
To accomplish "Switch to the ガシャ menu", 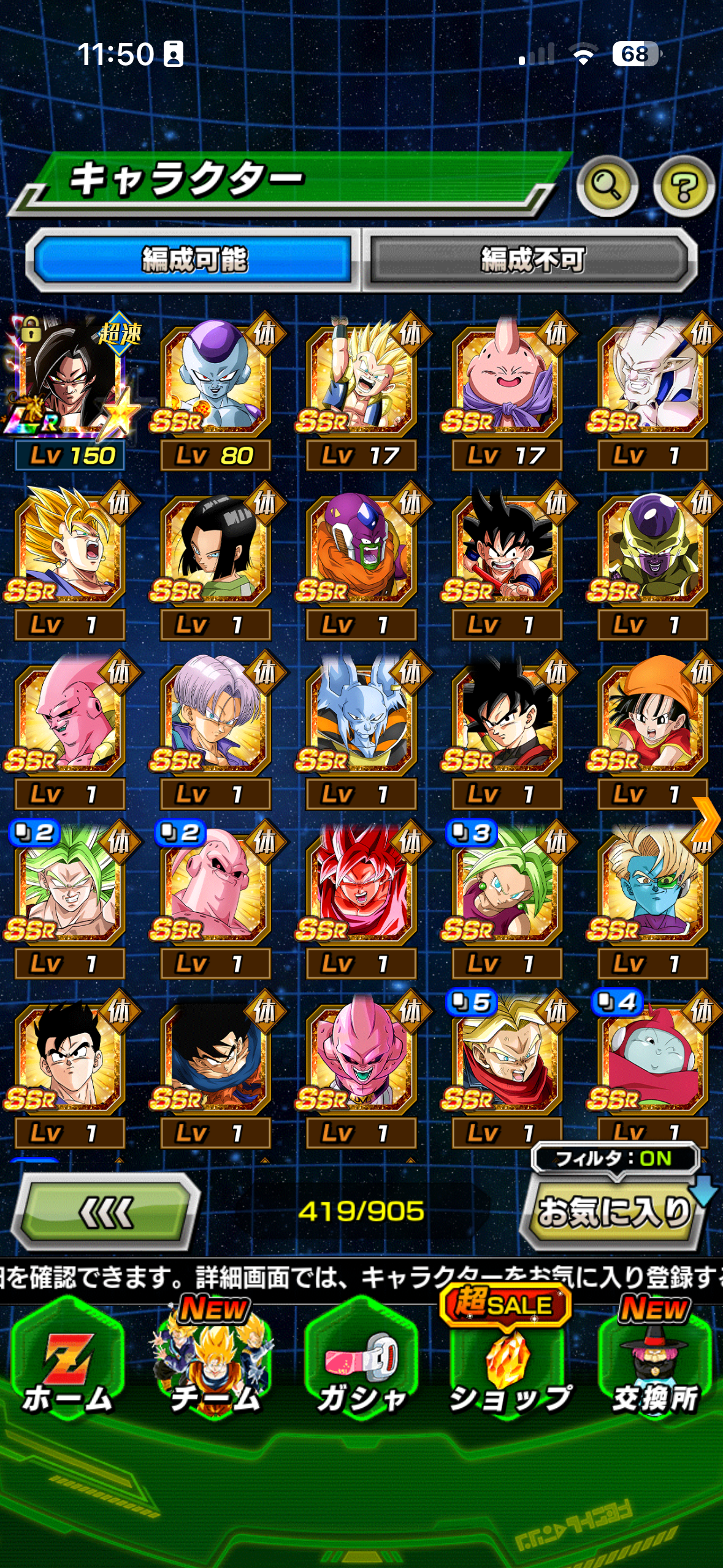I will pos(361,1361).
